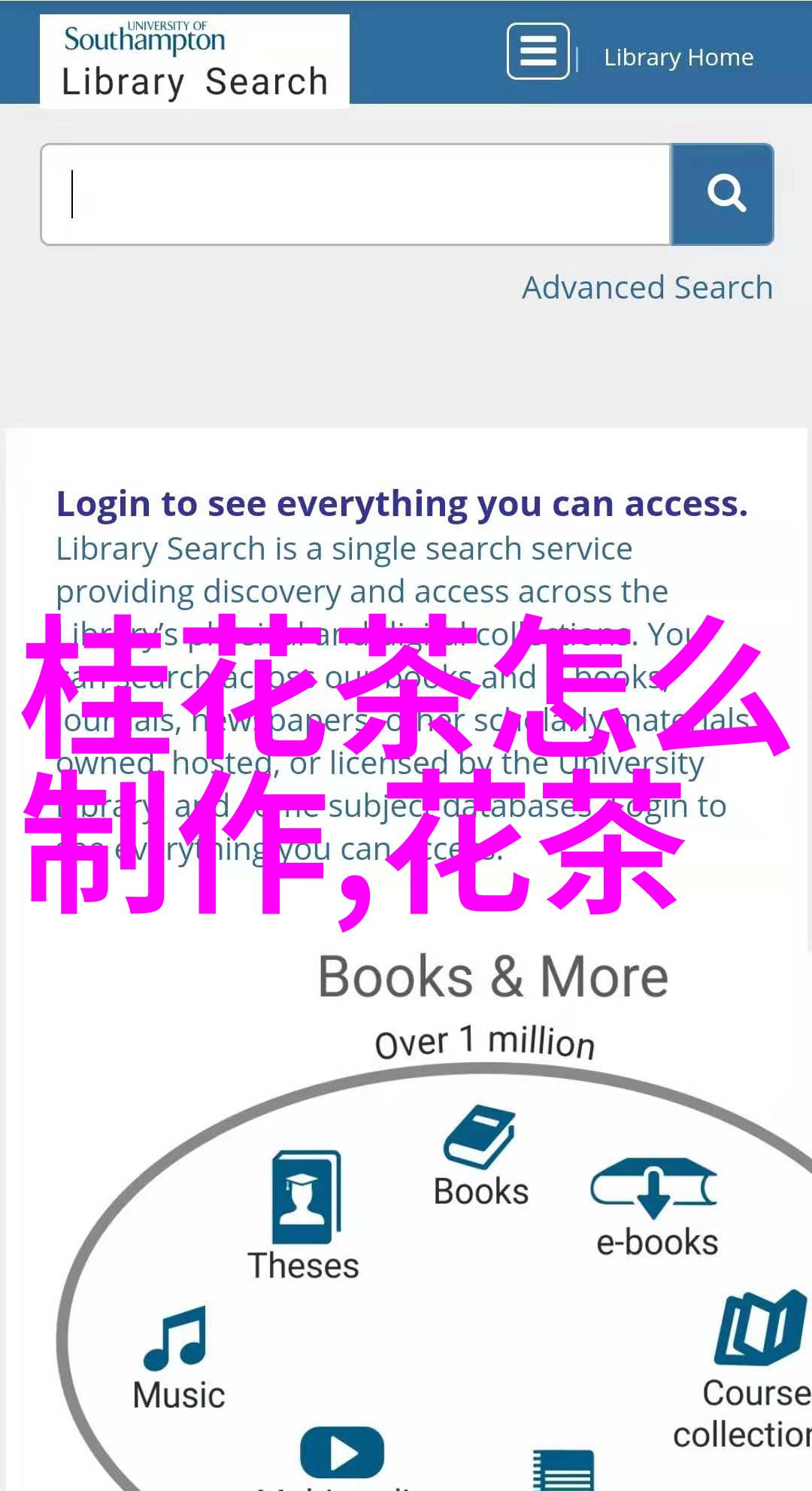This screenshot has height=1491, width=812.
Task: Open Advanced Search
Action: point(647,287)
